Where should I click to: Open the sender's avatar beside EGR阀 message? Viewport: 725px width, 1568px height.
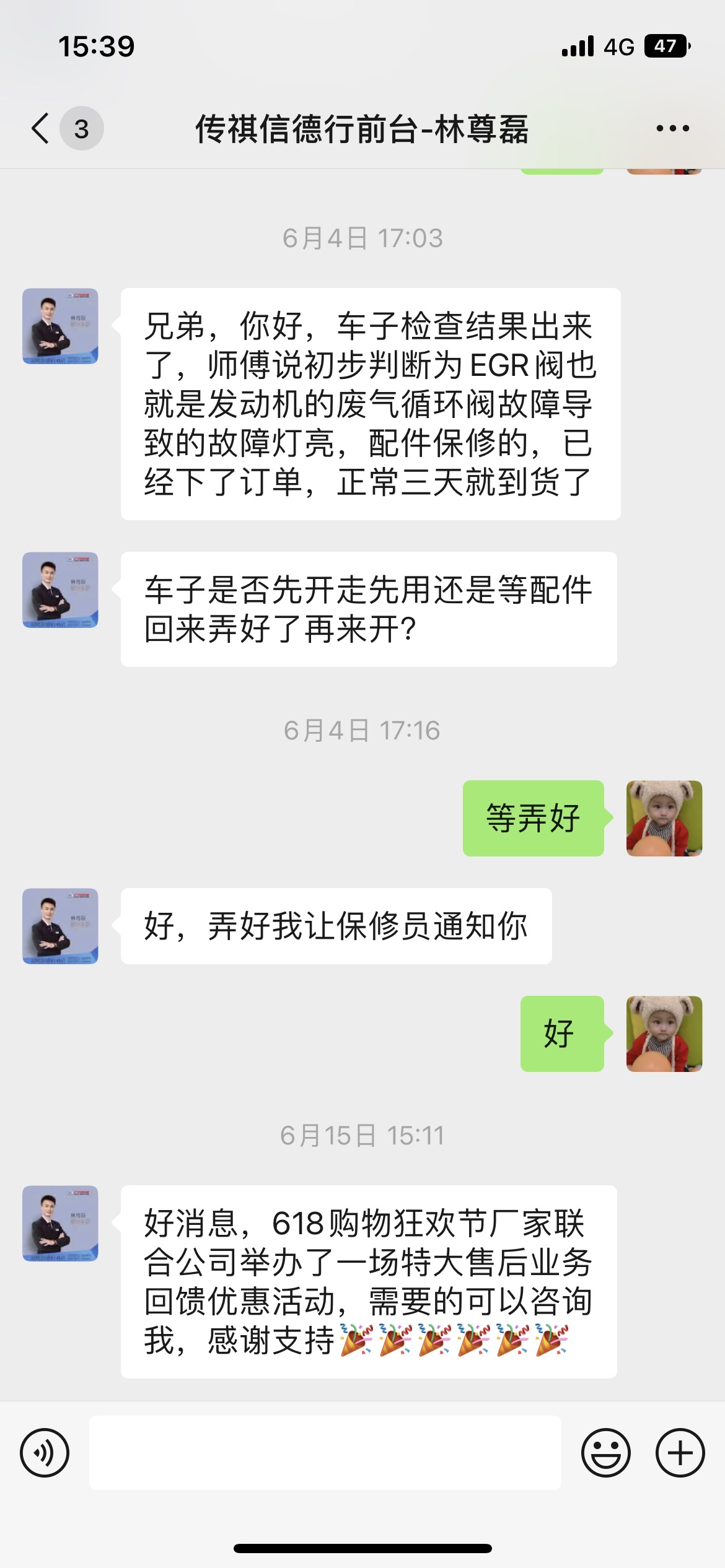60,326
